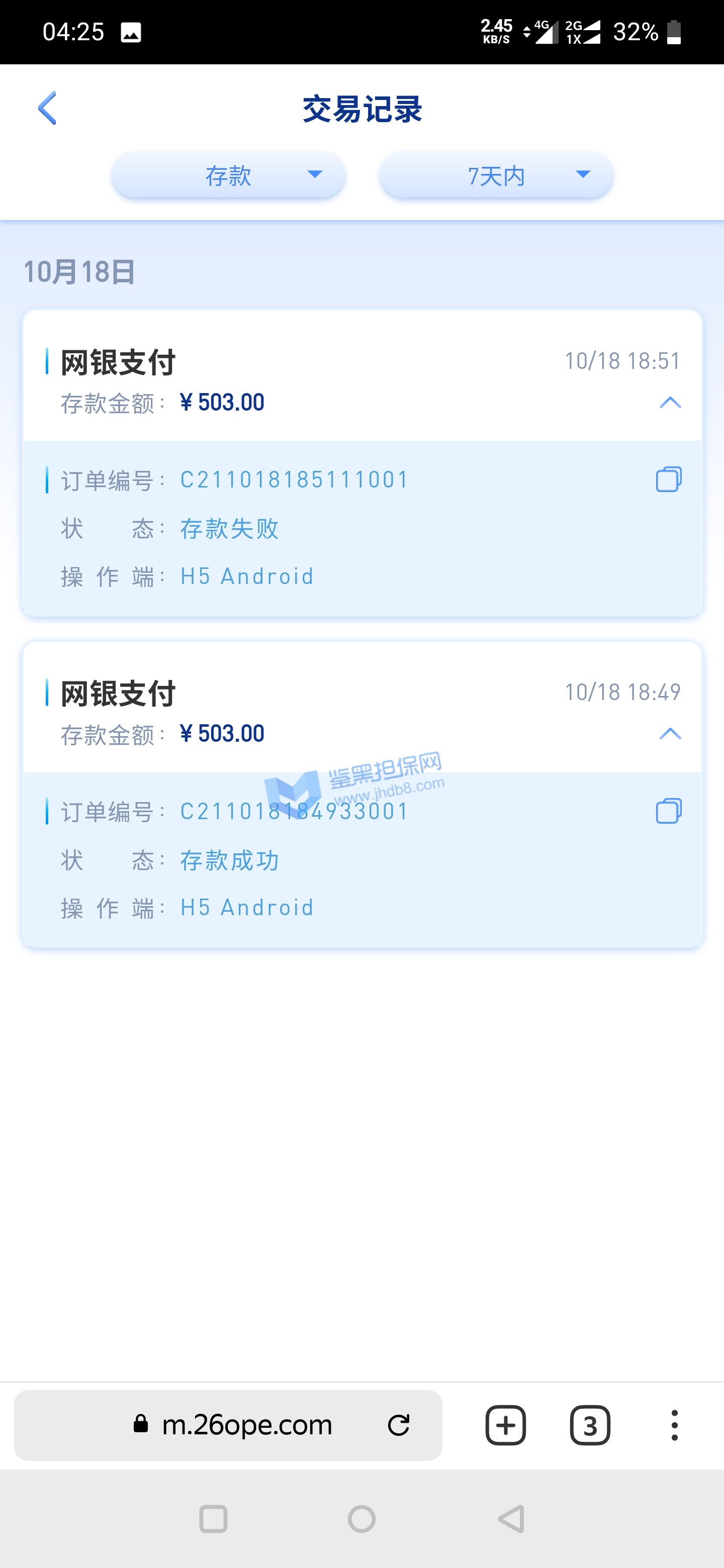Screen dimensions: 724x1568
Task: Go back from the 交易记录 page
Action: [x=47, y=109]
